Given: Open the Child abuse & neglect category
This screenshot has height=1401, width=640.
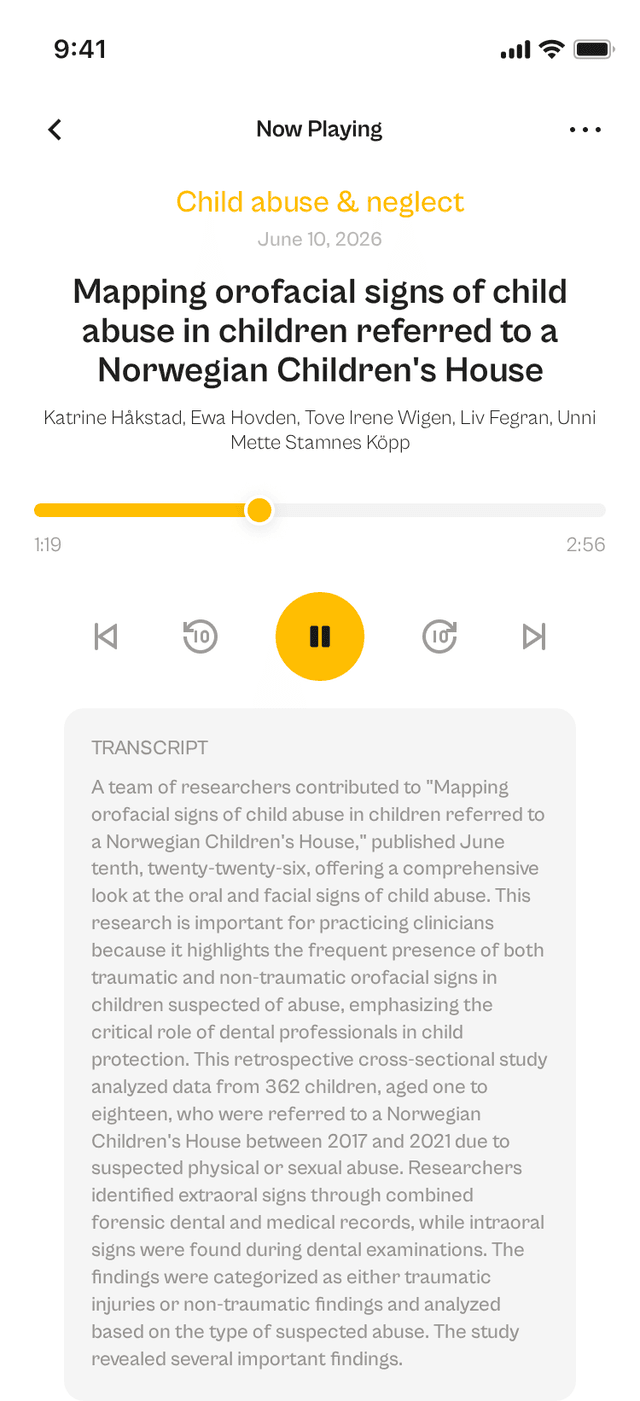Looking at the screenshot, I should [x=320, y=202].
